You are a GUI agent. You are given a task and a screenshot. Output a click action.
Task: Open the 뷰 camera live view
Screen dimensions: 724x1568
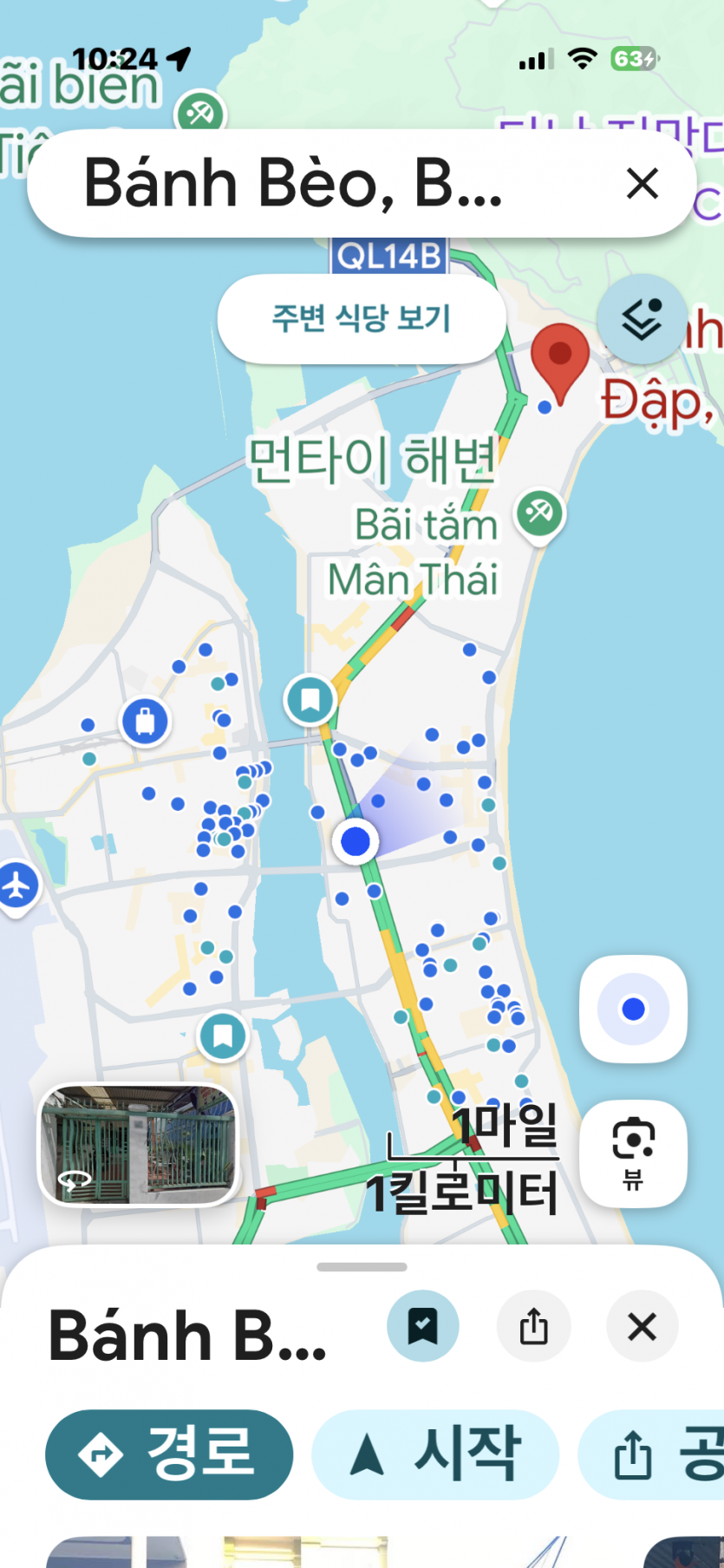(x=634, y=1153)
